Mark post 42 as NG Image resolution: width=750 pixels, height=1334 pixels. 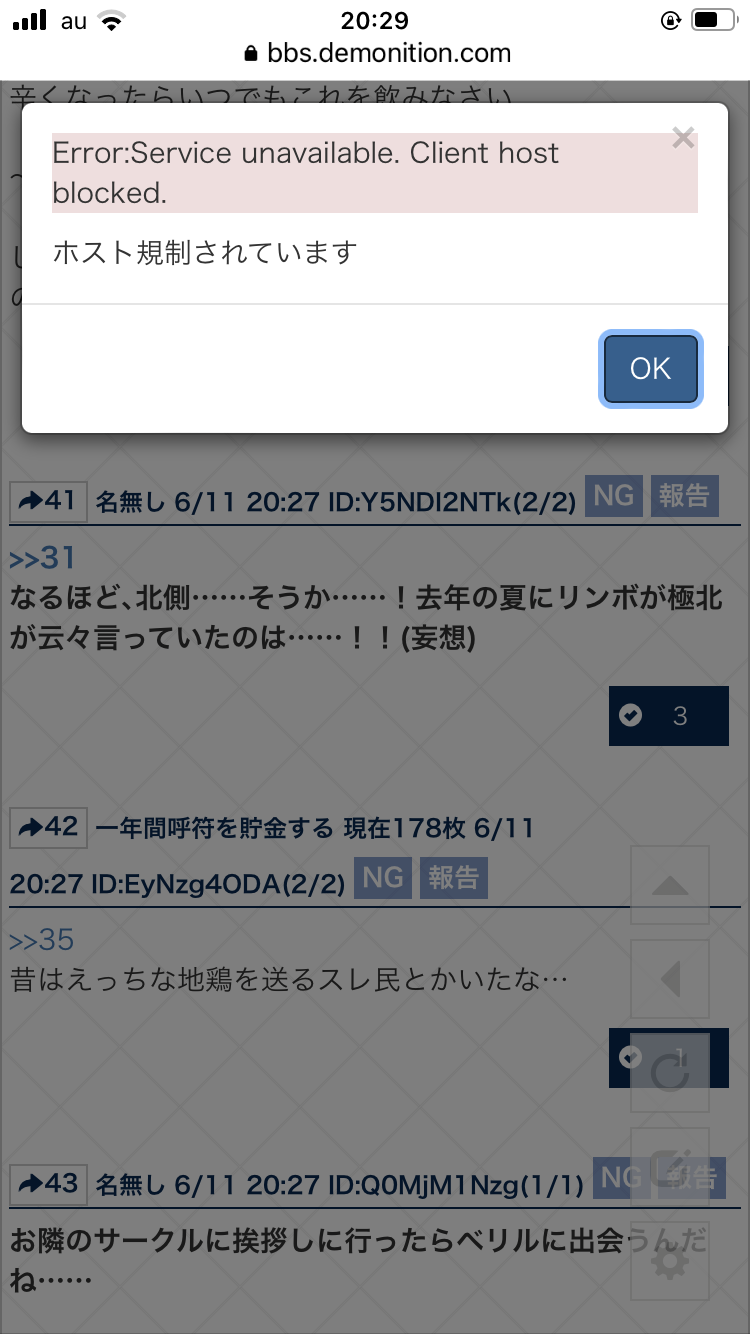(x=382, y=878)
